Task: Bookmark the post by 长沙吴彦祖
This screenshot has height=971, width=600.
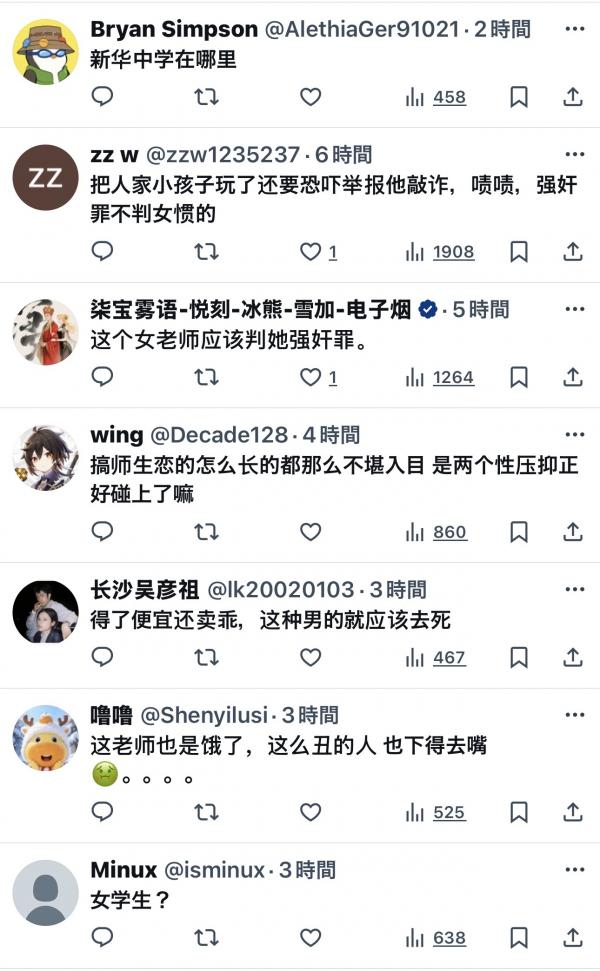Action: tap(519, 657)
